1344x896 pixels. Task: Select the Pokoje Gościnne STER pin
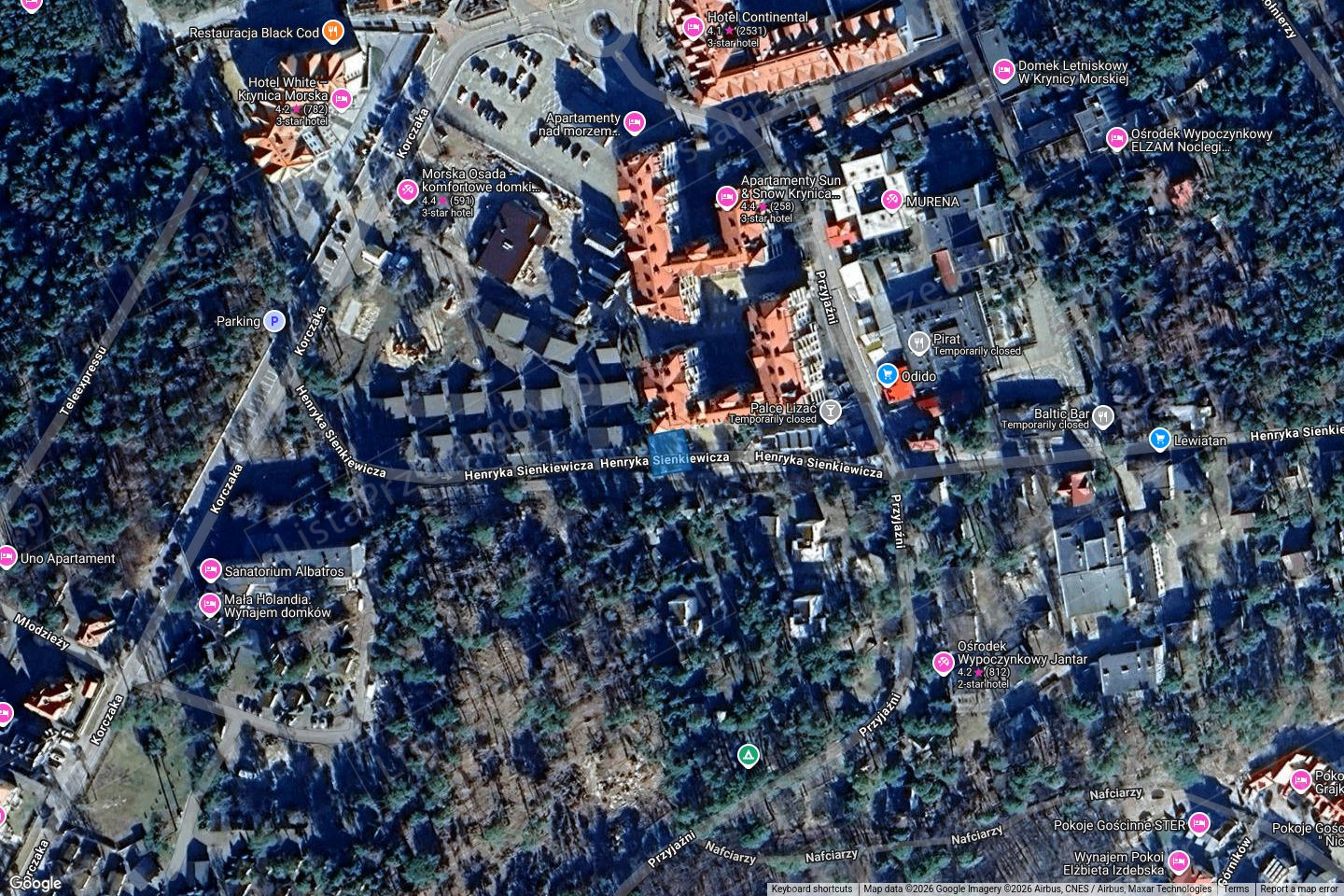1199,824
